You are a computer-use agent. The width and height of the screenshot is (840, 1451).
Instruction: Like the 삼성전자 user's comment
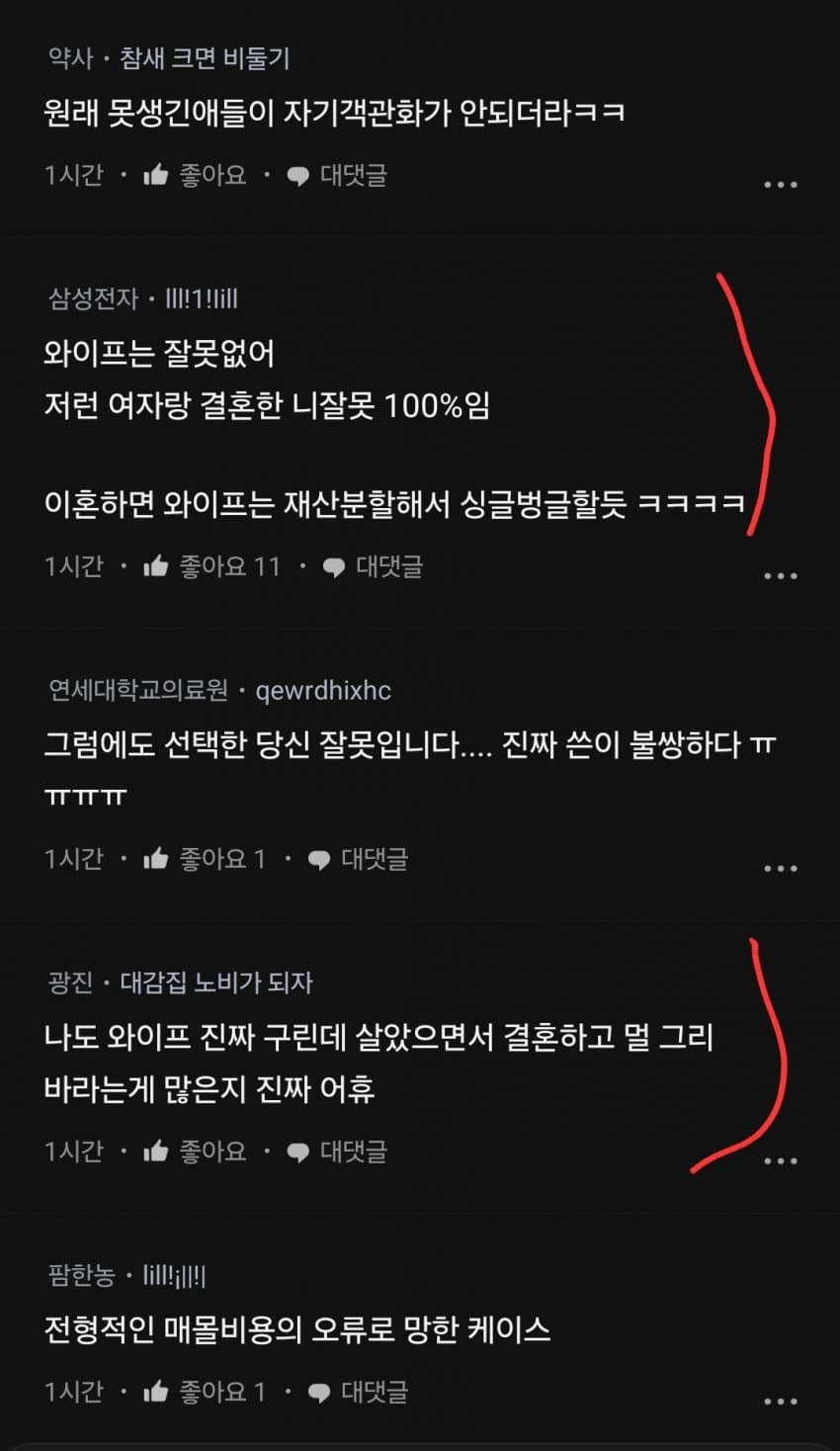click(211, 566)
